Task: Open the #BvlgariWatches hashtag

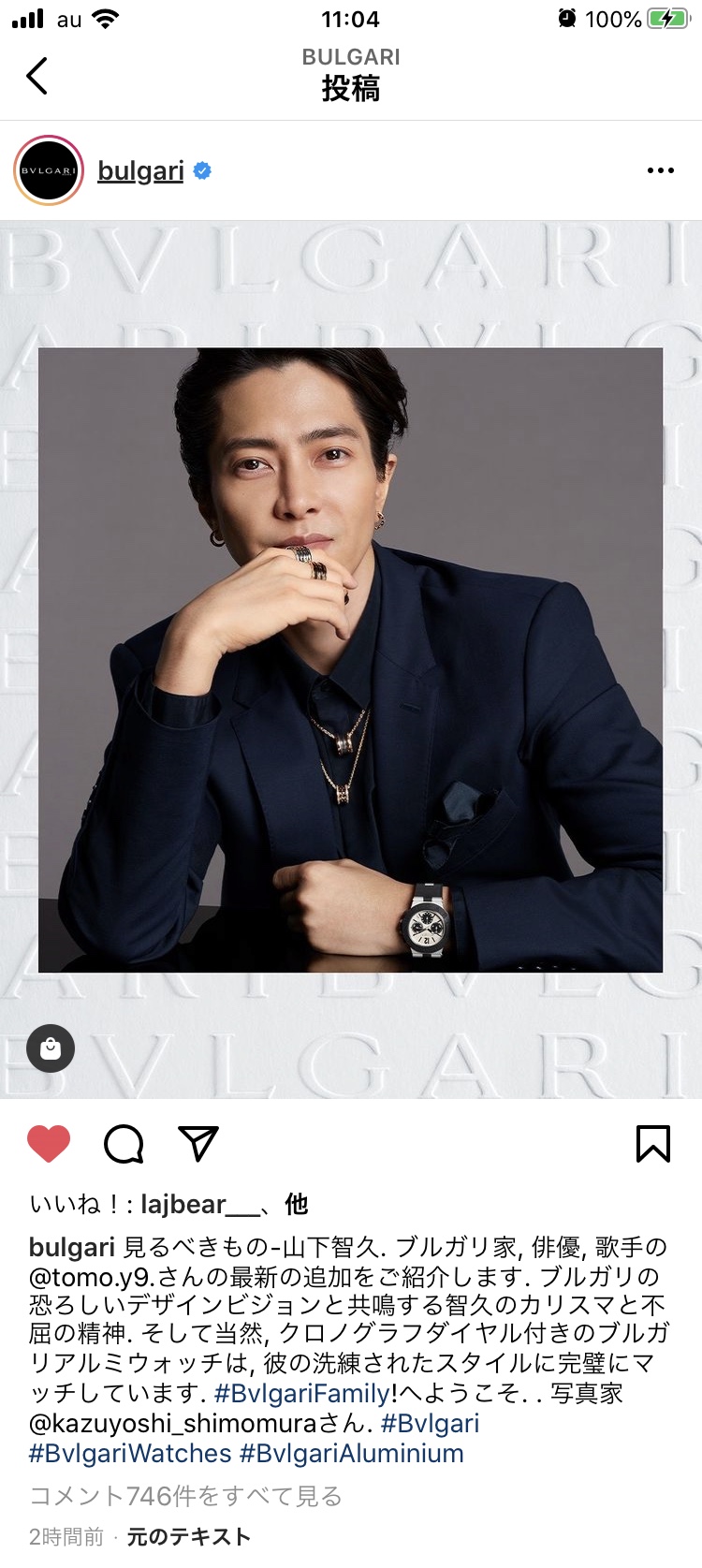Action: pyautogui.click(x=130, y=1453)
